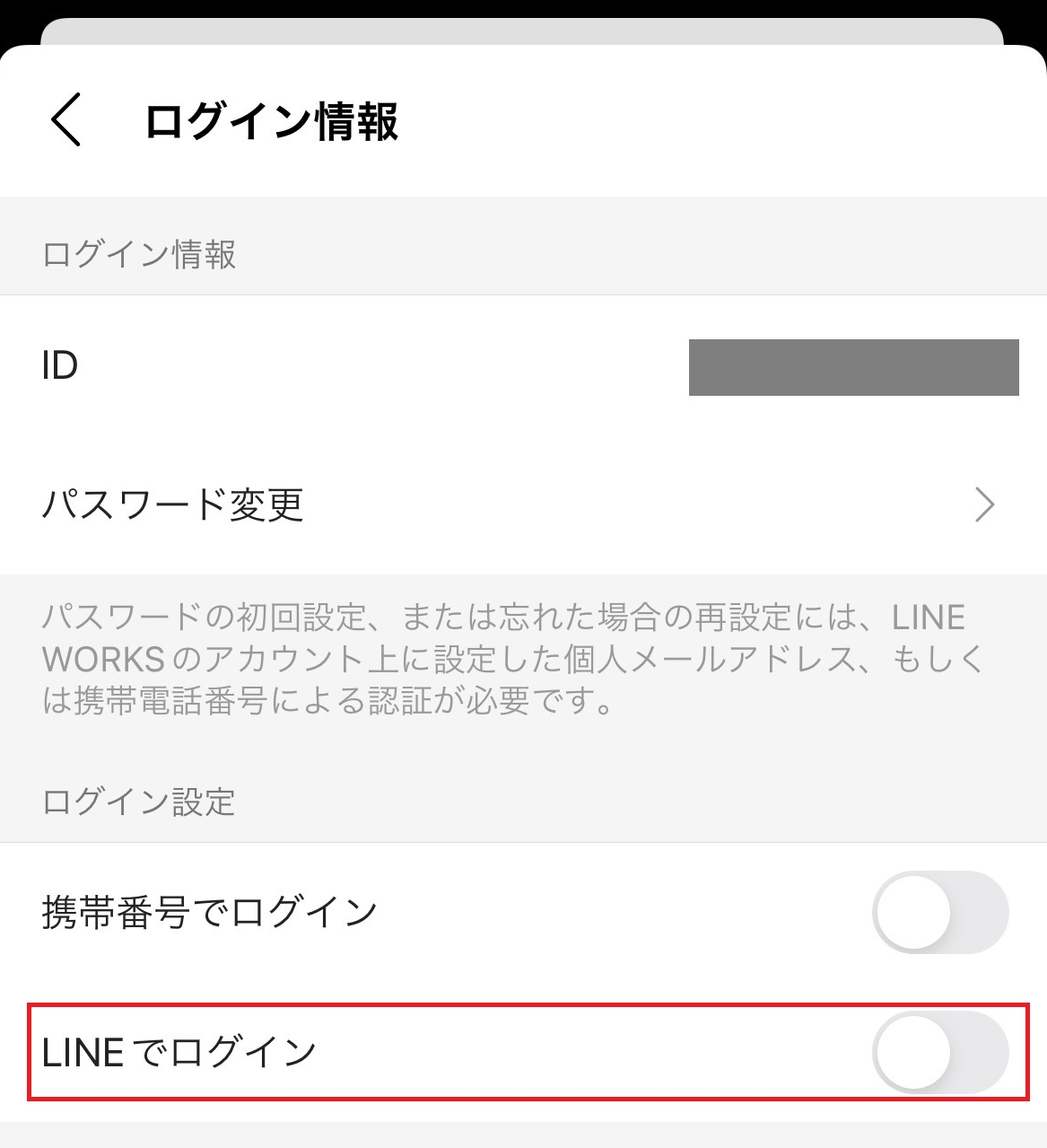Turn on LINE でログイン toggle
This screenshot has width=1047, height=1148.
point(939,1053)
